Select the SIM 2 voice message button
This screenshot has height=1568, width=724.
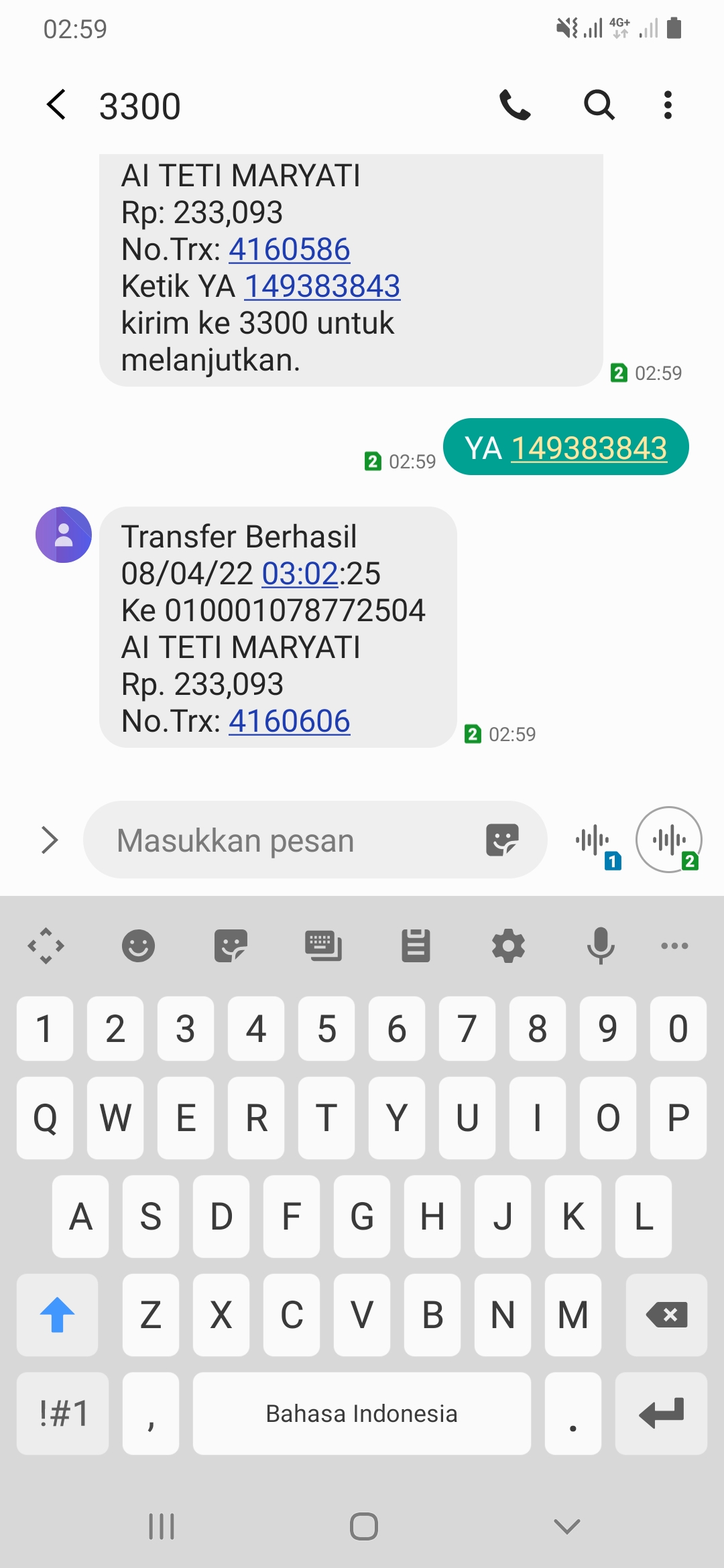(x=669, y=840)
